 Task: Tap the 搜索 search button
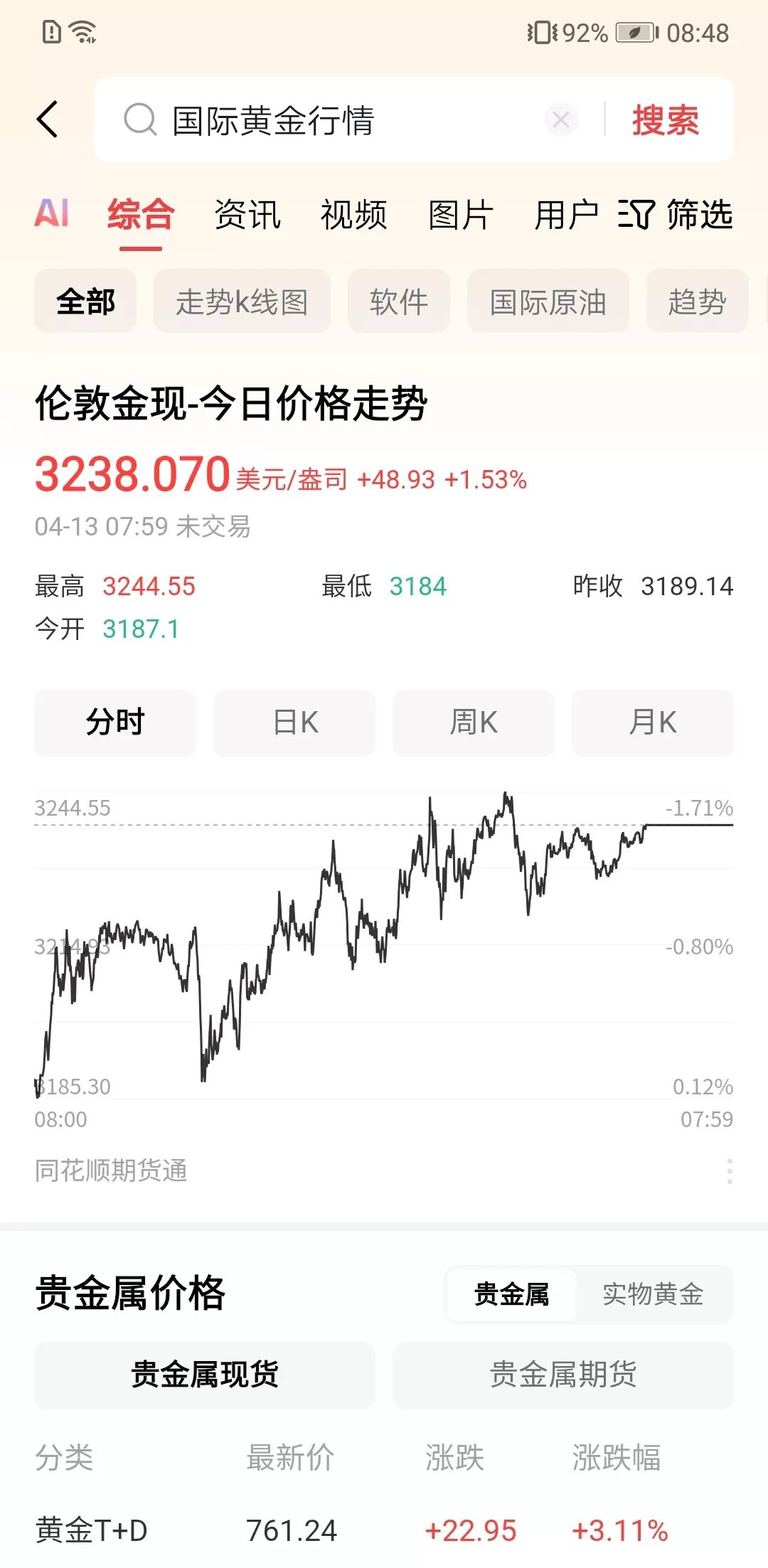pyautogui.click(x=664, y=119)
